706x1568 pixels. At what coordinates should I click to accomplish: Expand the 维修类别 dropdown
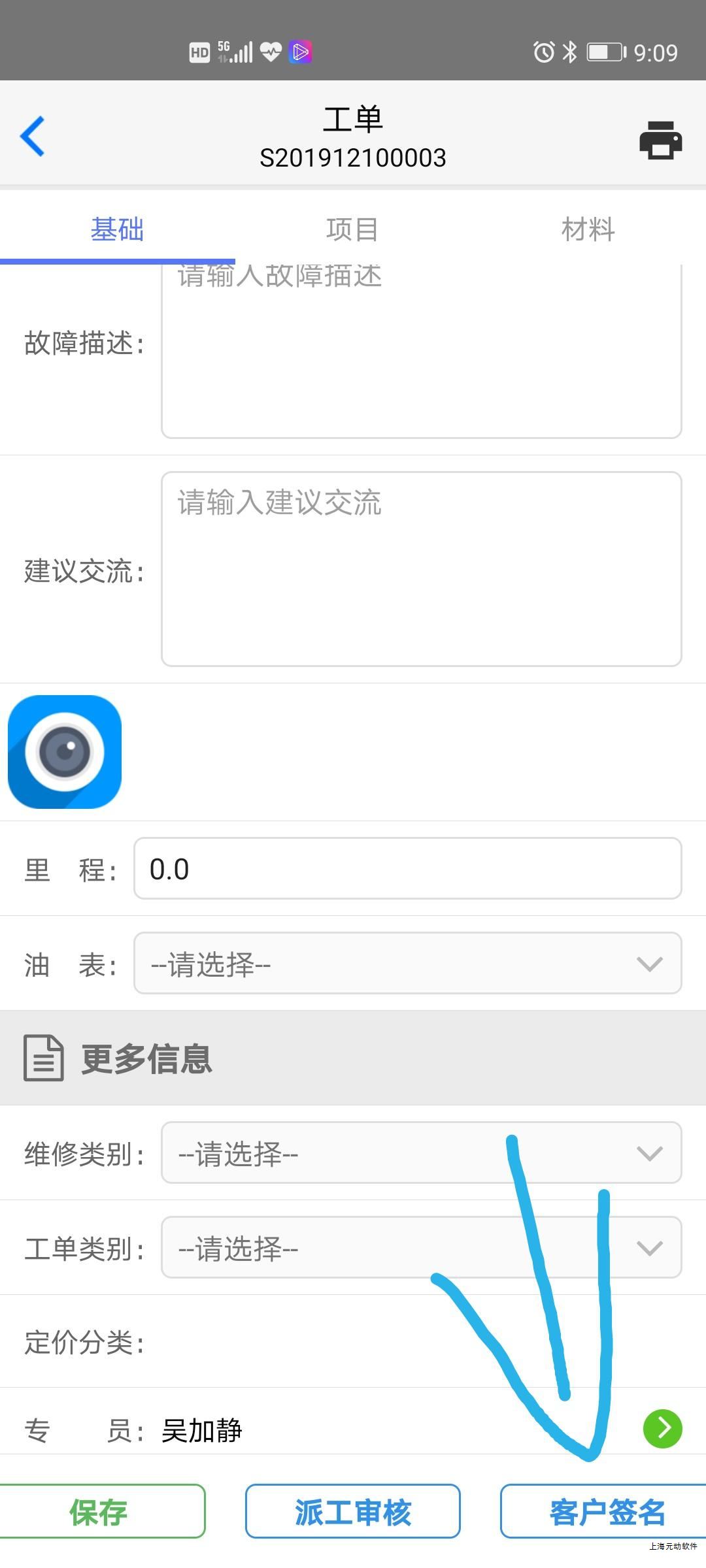[x=421, y=1153]
